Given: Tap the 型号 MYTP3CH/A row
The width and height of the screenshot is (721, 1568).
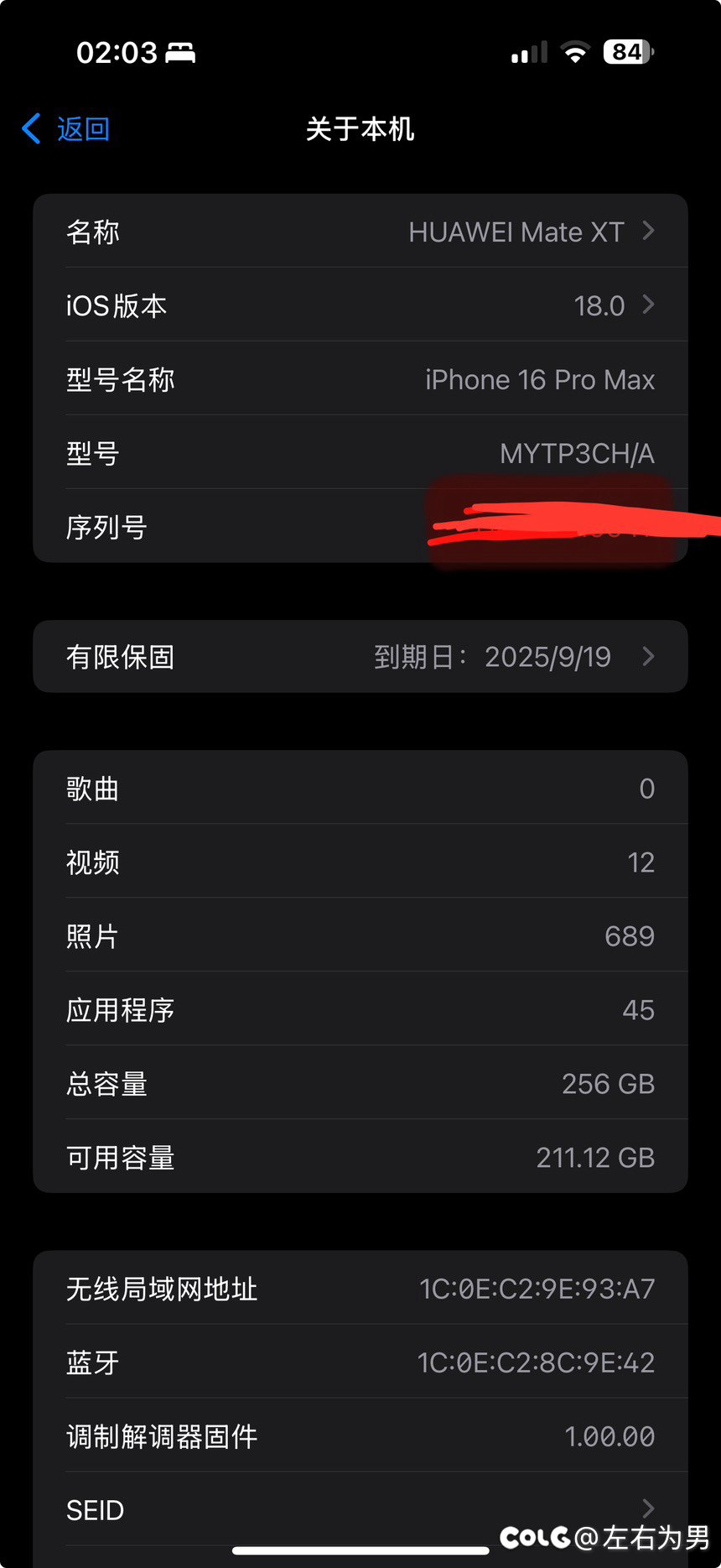Looking at the screenshot, I should (360, 453).
